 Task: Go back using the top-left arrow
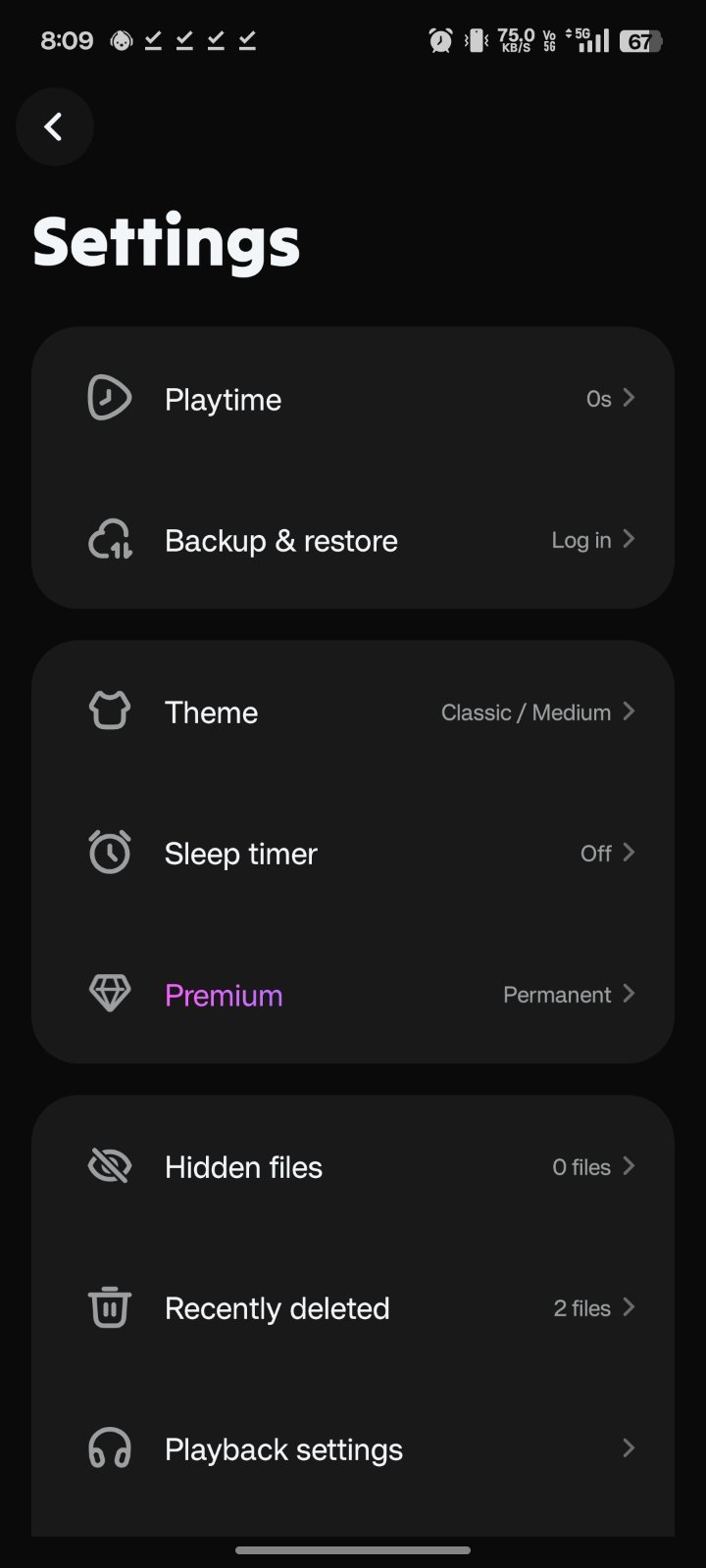(x=54, y=126)
